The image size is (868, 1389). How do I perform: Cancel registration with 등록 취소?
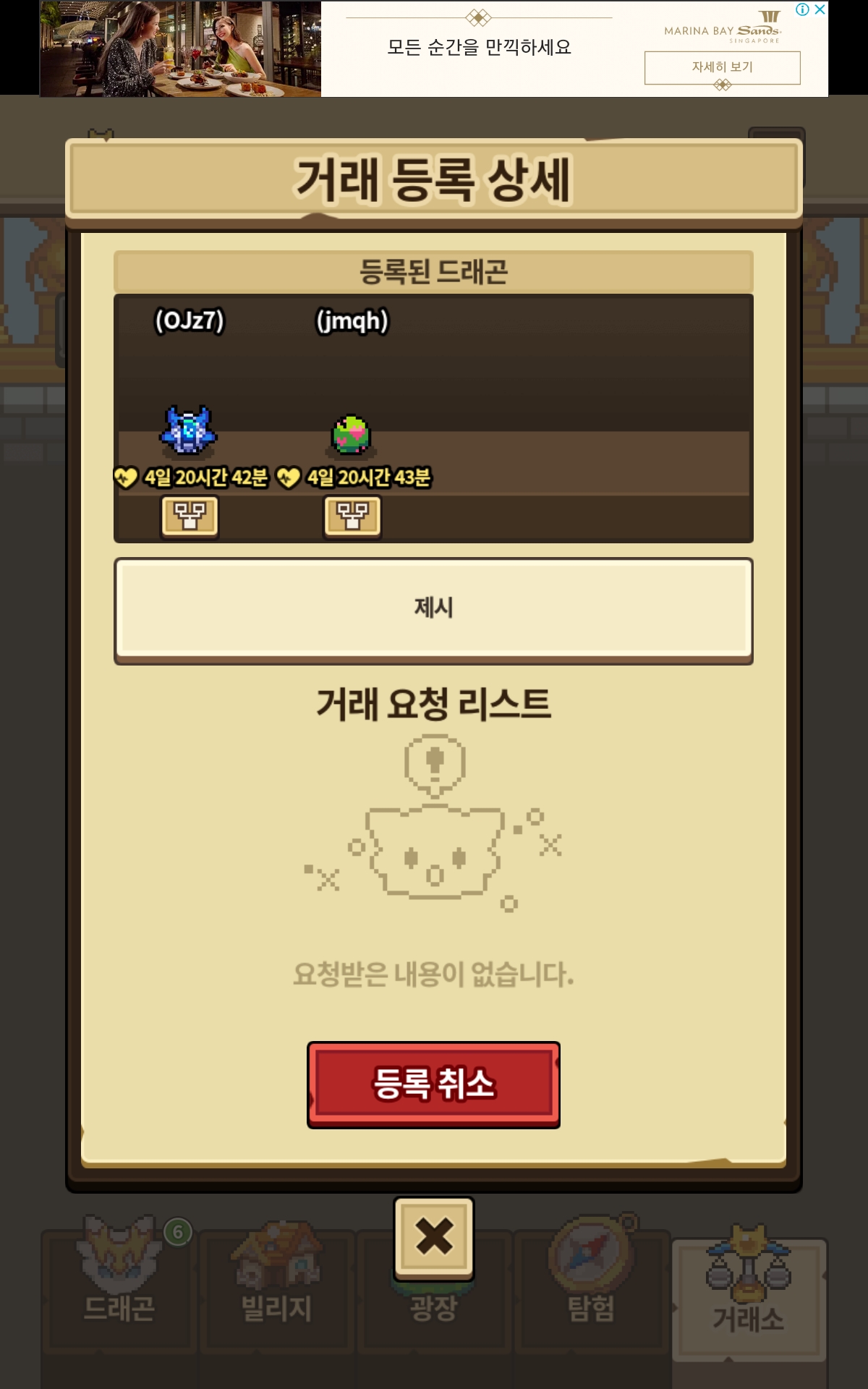tap(433, 1084)
